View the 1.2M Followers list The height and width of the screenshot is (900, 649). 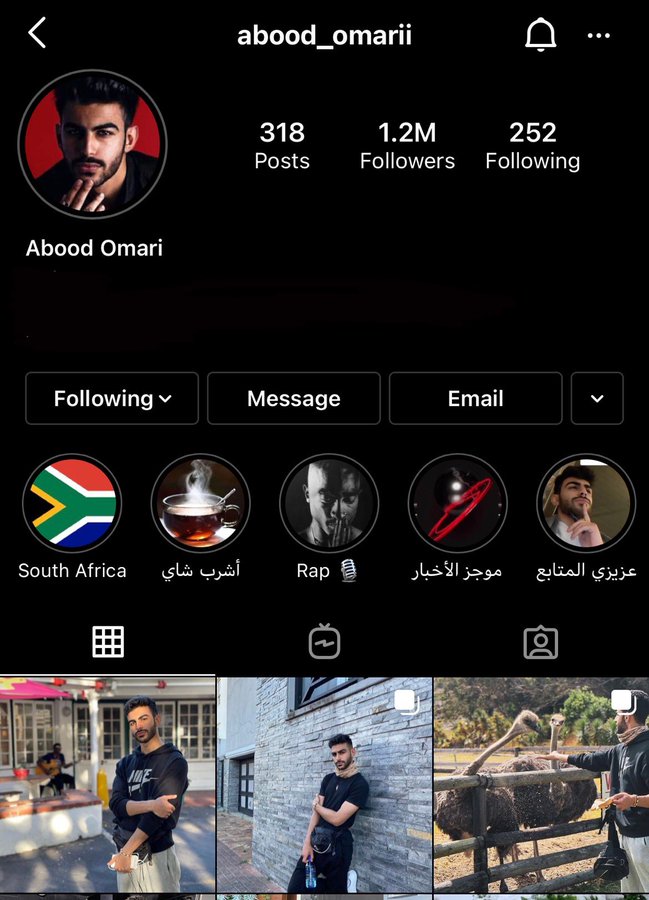(x=407, y=145)
